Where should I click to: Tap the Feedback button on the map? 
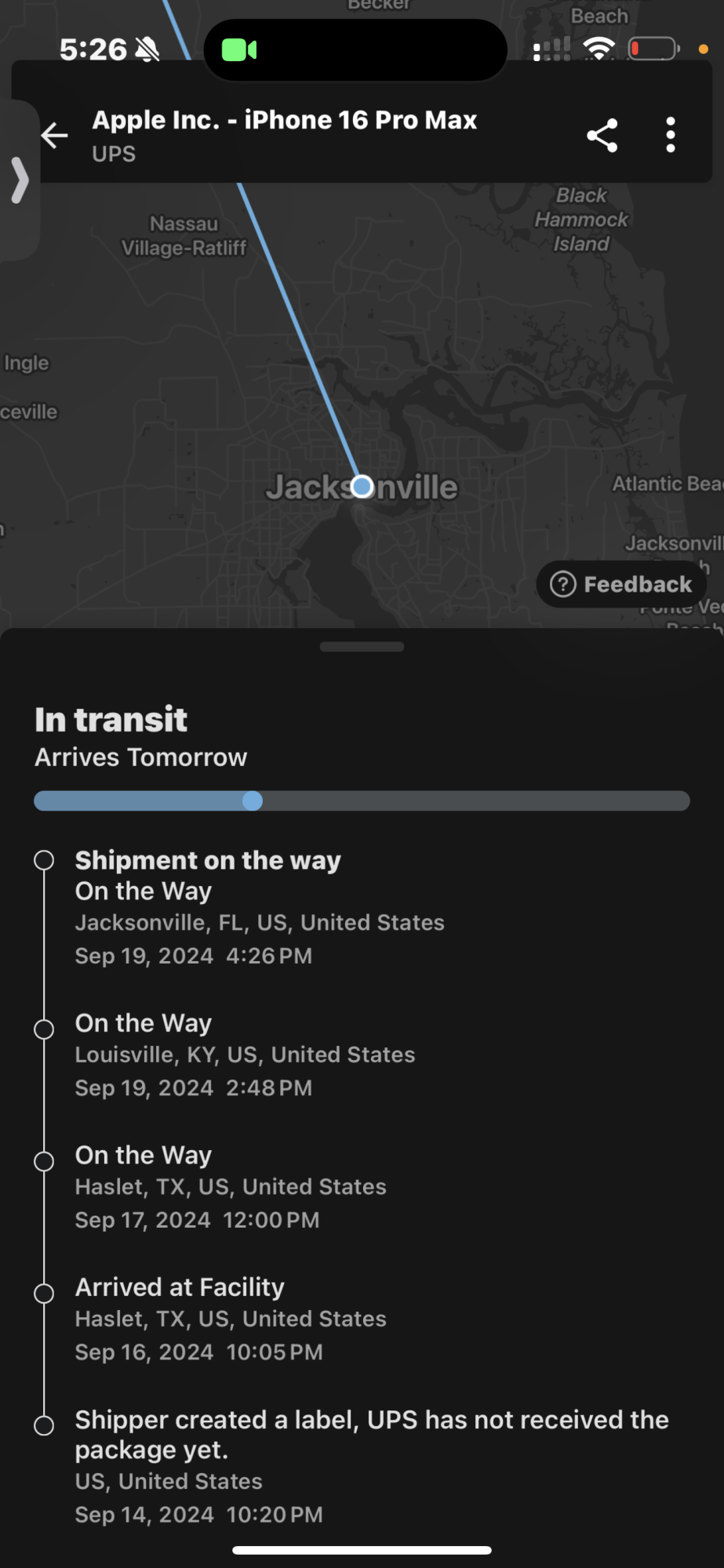point(621,584)
